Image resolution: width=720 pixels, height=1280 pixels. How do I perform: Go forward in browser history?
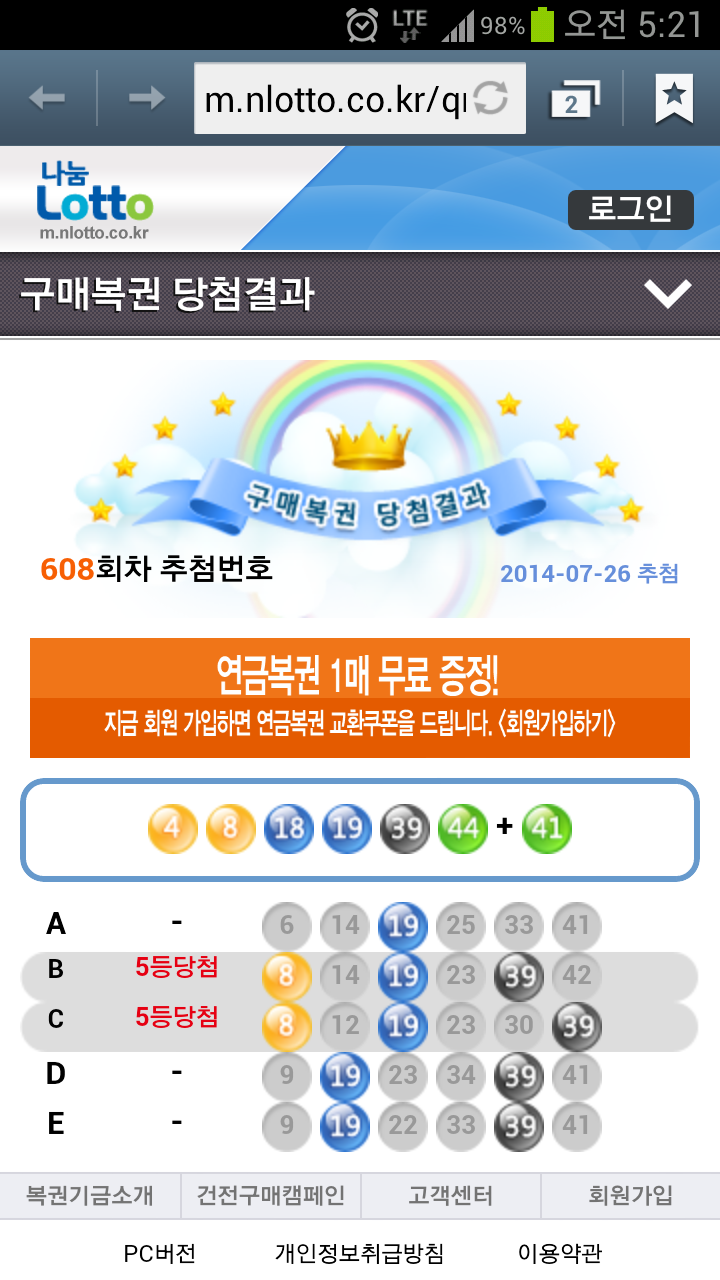pyautogui.click(x=147, y=98)
